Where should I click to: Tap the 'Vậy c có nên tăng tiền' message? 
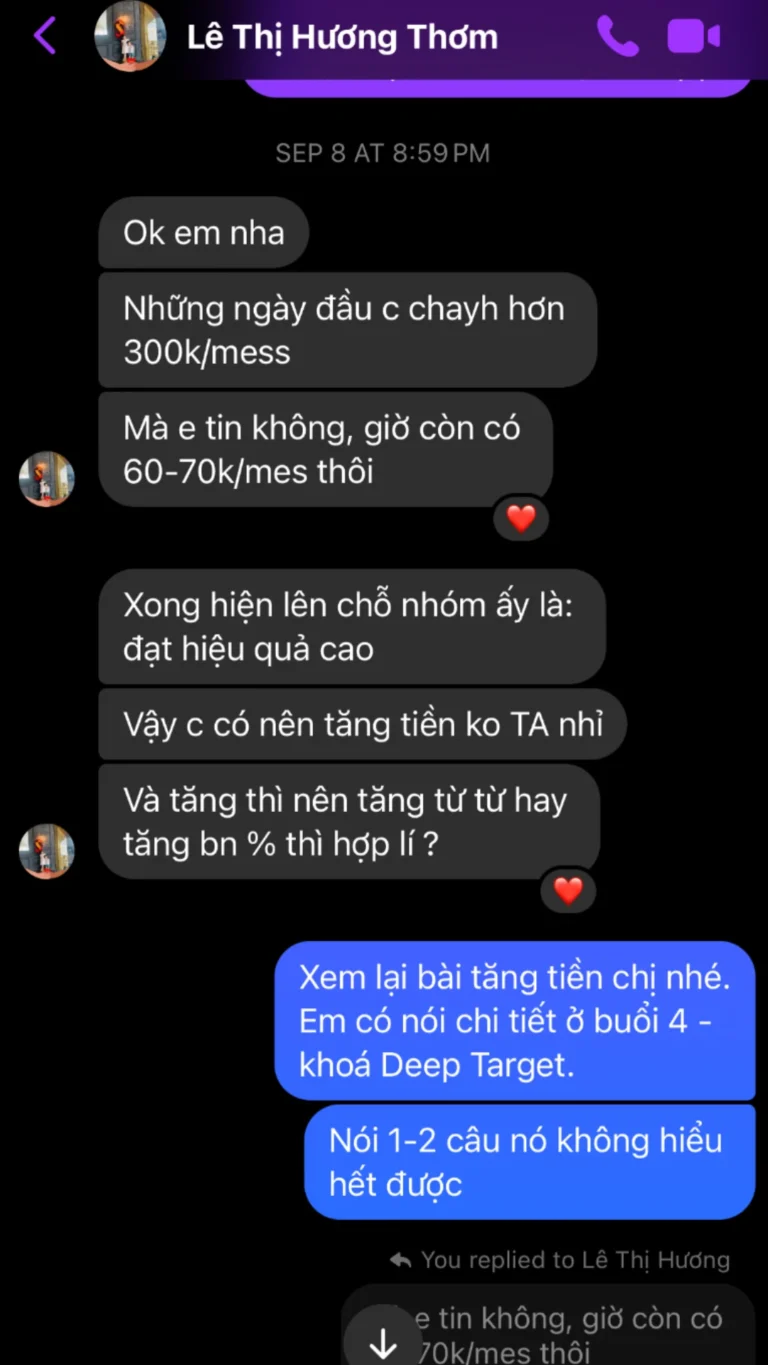(x=361, y=723)
